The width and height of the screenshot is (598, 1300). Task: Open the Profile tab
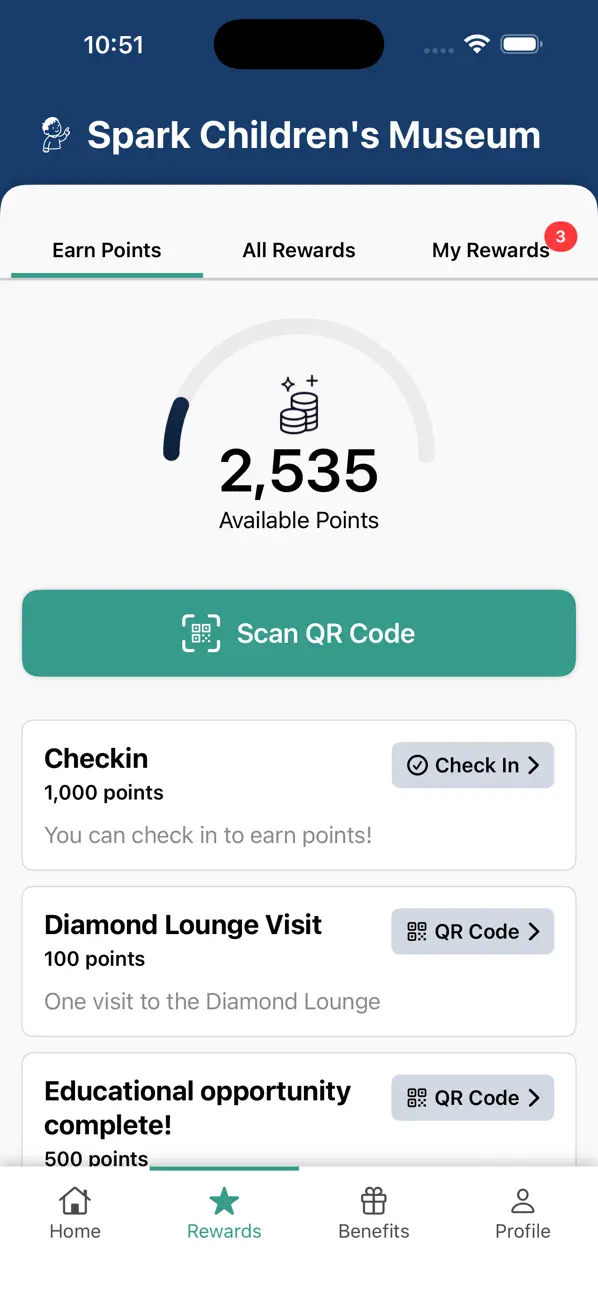pyautogui.click(x=523, y=1213)
